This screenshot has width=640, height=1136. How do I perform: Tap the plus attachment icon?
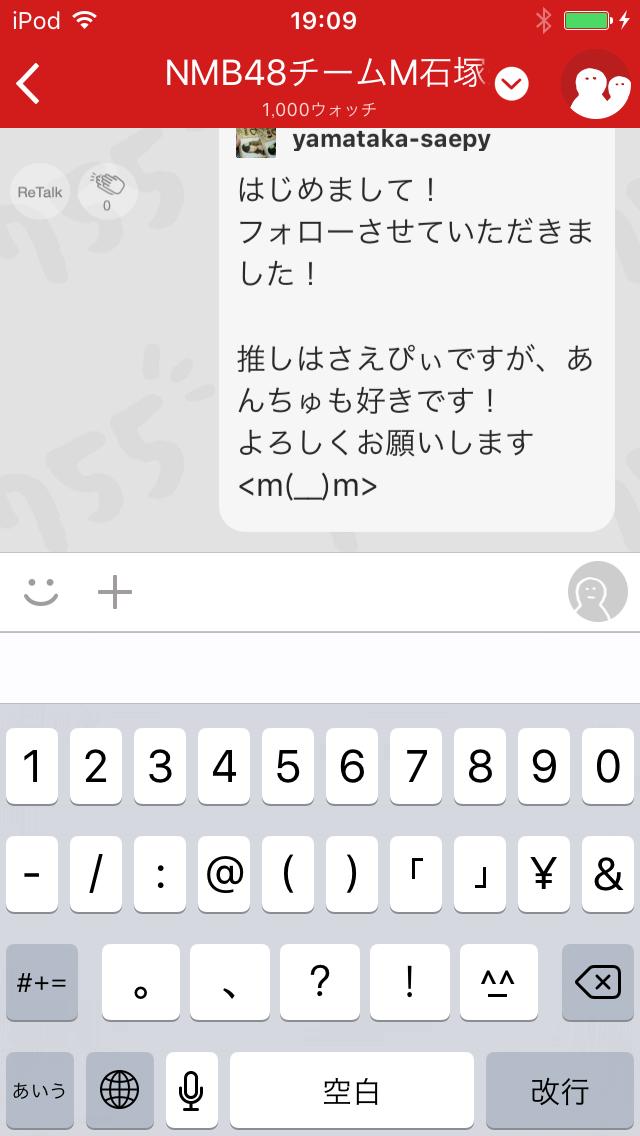point(115,593)
